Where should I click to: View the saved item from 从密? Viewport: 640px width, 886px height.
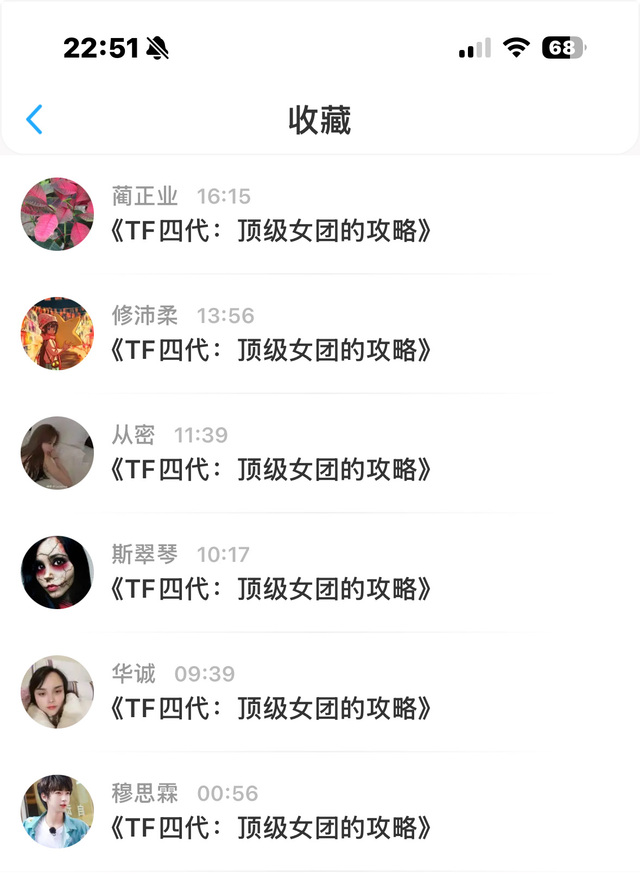click(272, 469)
